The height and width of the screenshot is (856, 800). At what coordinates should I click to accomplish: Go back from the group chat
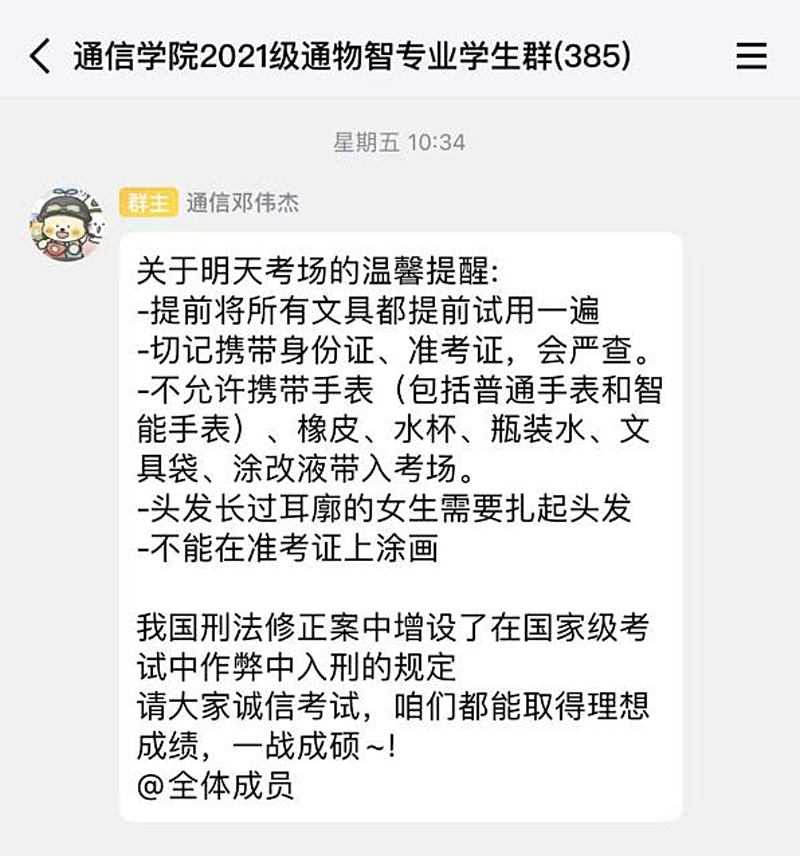(x=40, y=56)
